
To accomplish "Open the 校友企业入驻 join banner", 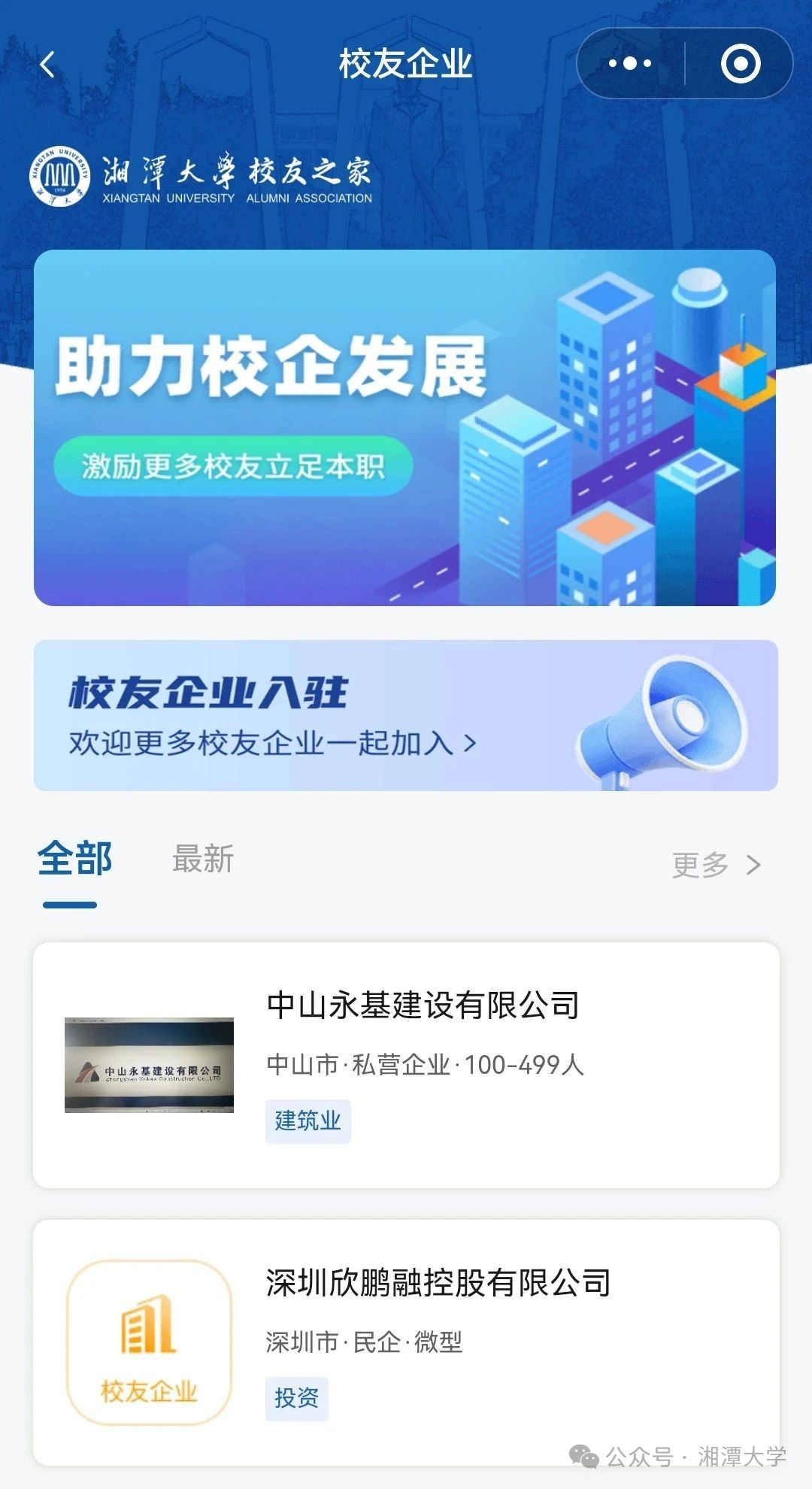I will pos(404,715).
